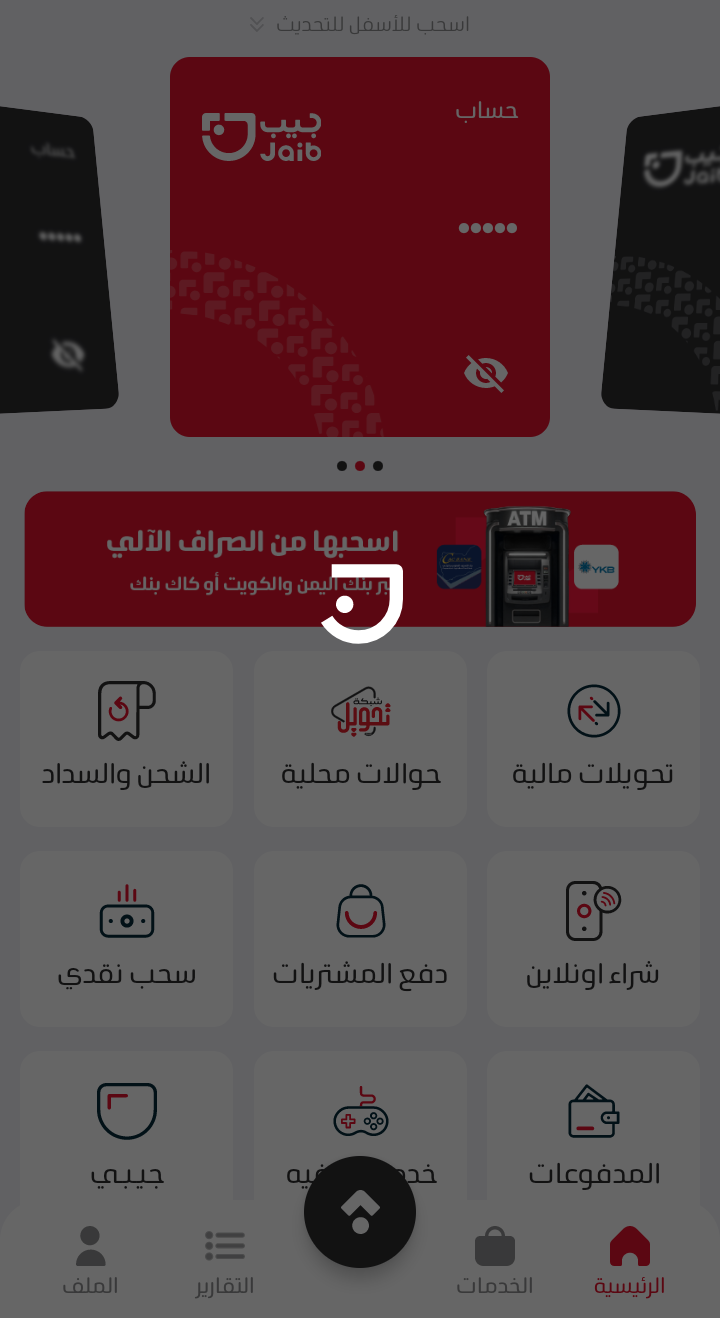
Task: Switch to the الرئيسية home tab
Action: coord(629,1261)
